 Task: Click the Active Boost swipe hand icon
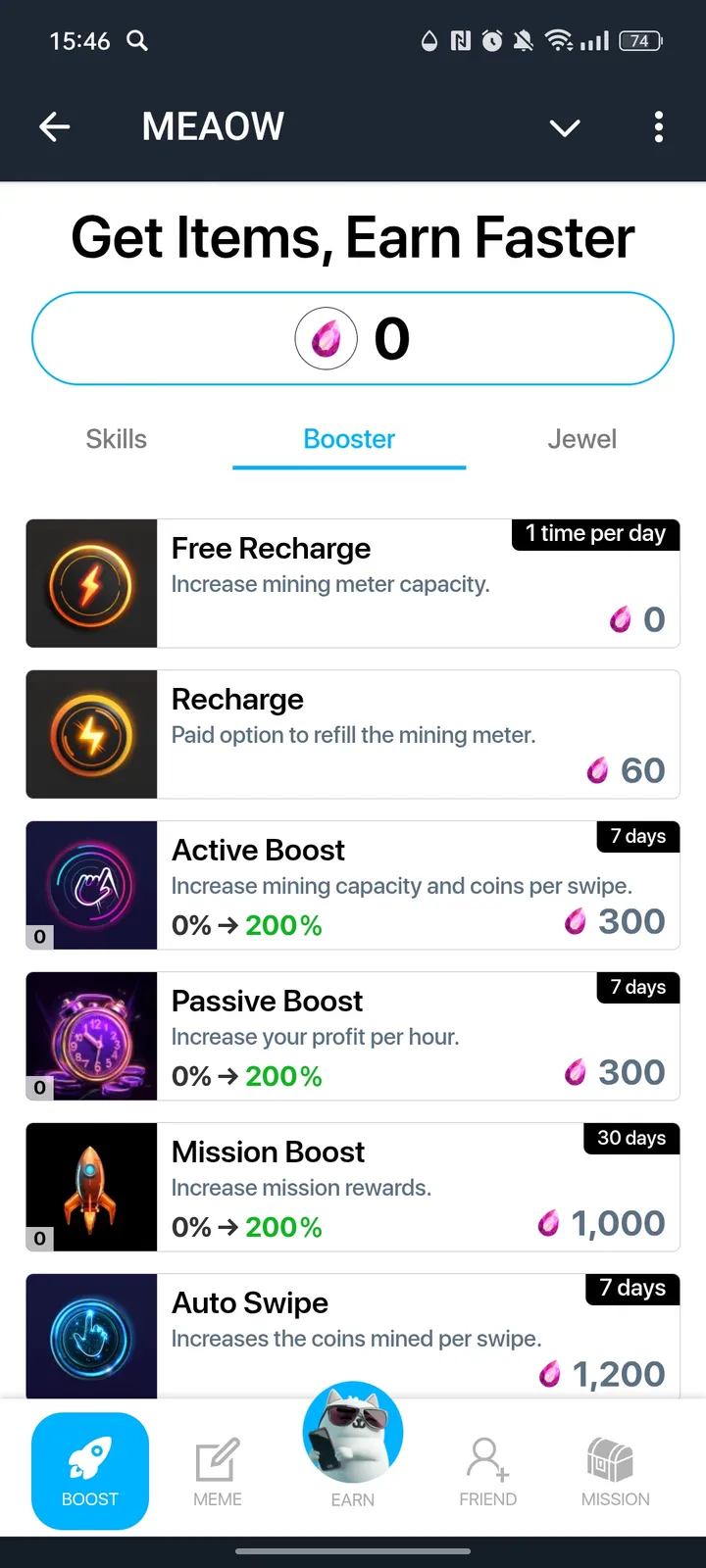click(x=91, y=885)
